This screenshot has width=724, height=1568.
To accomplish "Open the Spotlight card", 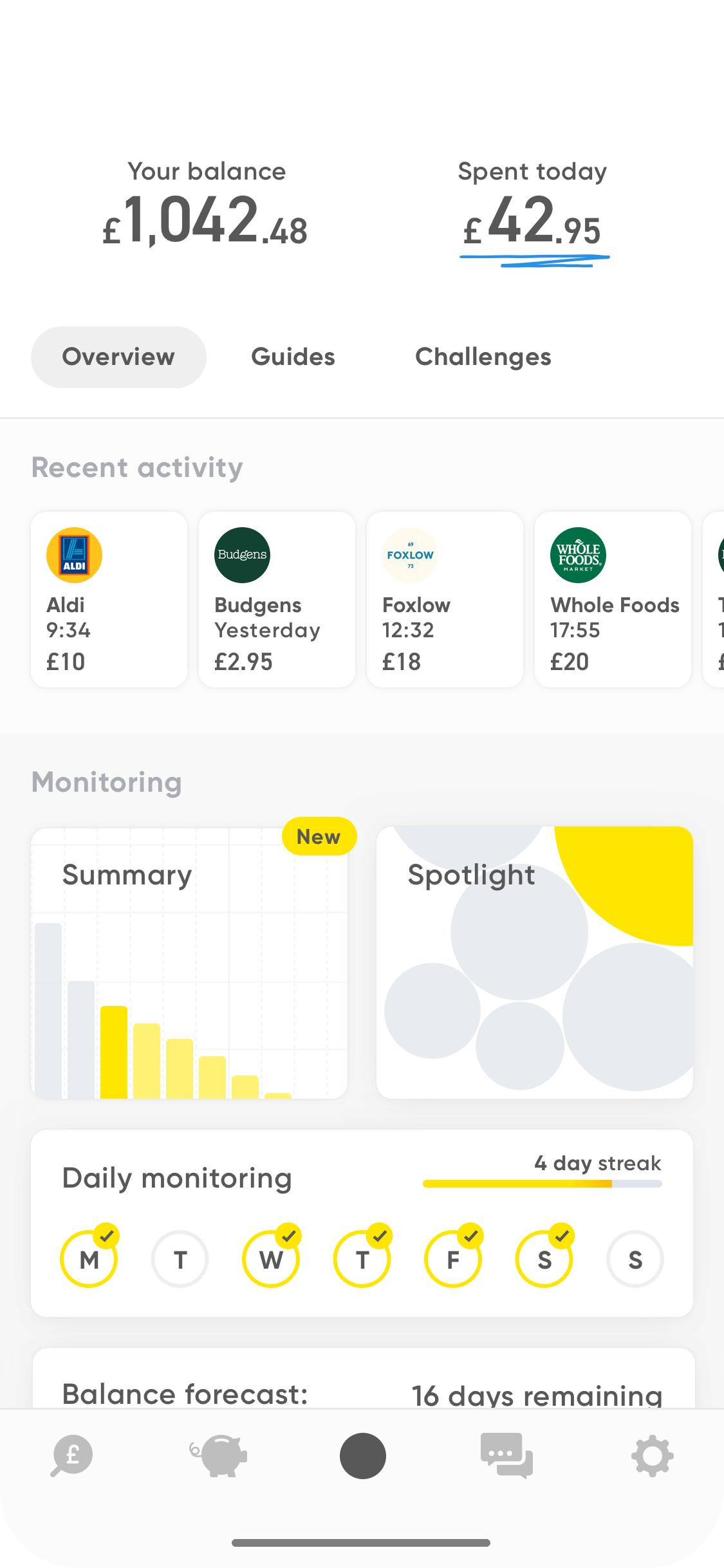I will coord(535,963).
